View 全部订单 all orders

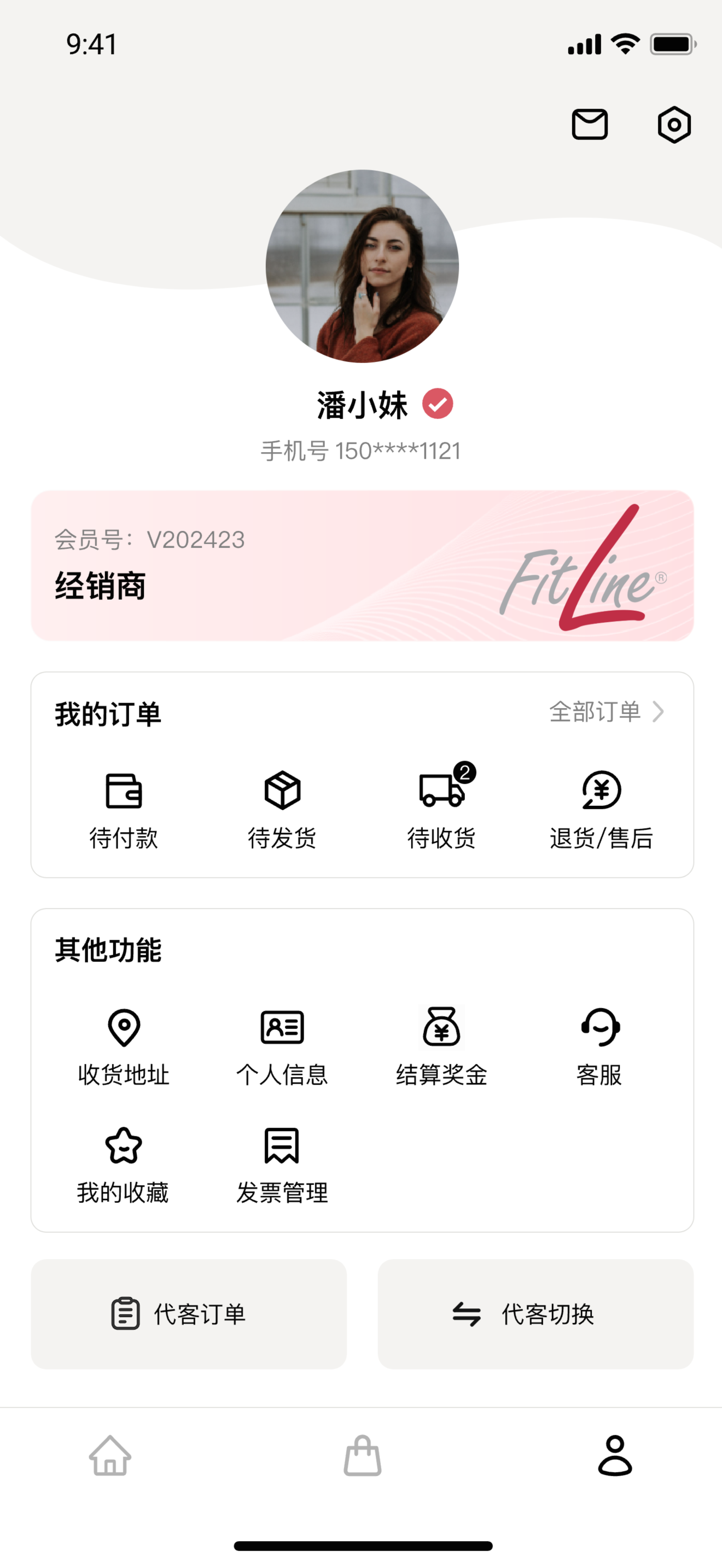[605, 712]
